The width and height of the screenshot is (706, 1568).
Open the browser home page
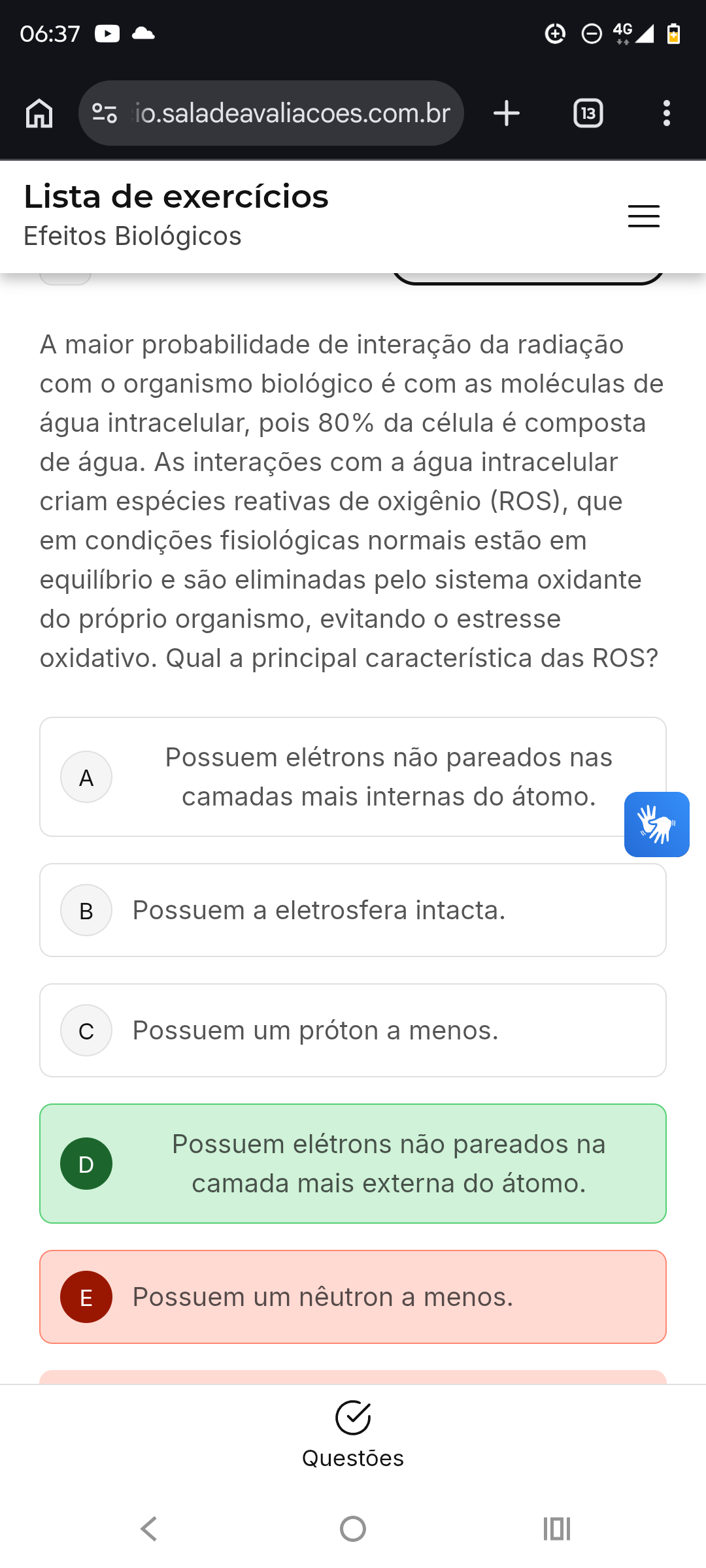click(39, 113)
